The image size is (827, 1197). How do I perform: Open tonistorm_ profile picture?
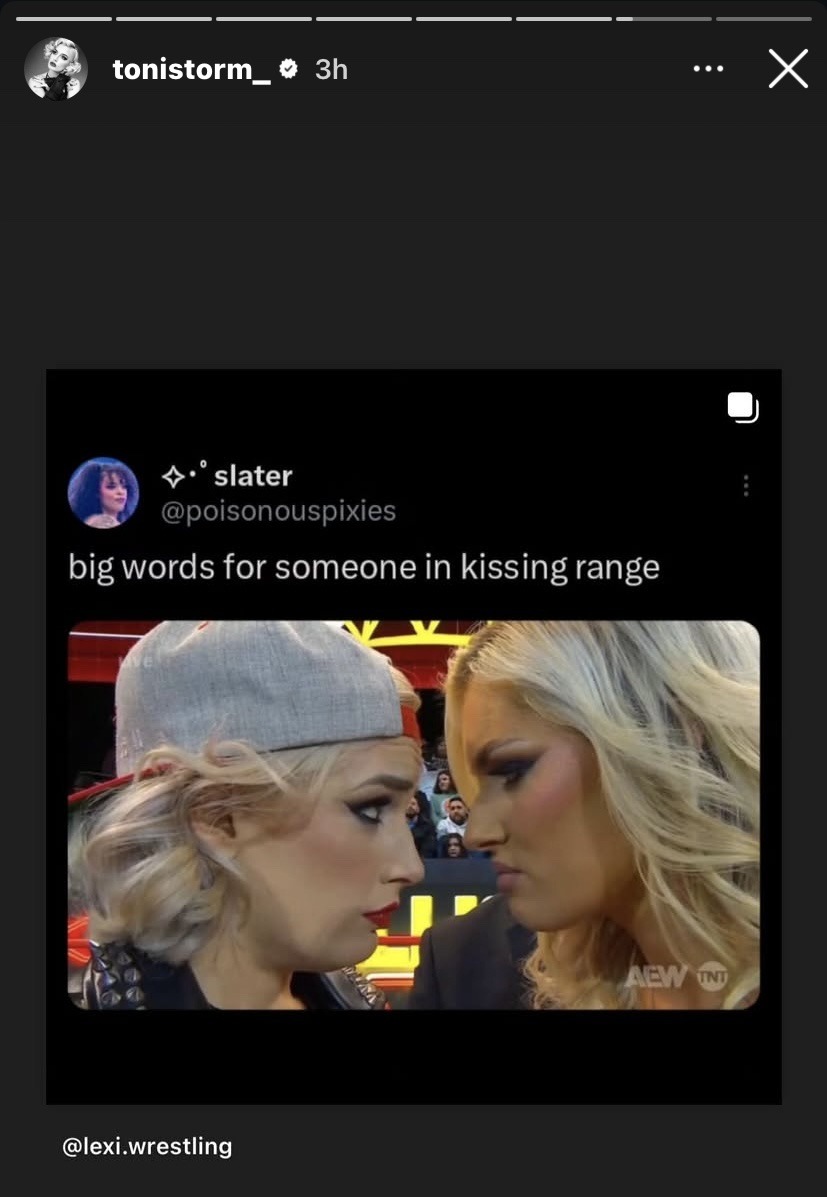[56, 69]
